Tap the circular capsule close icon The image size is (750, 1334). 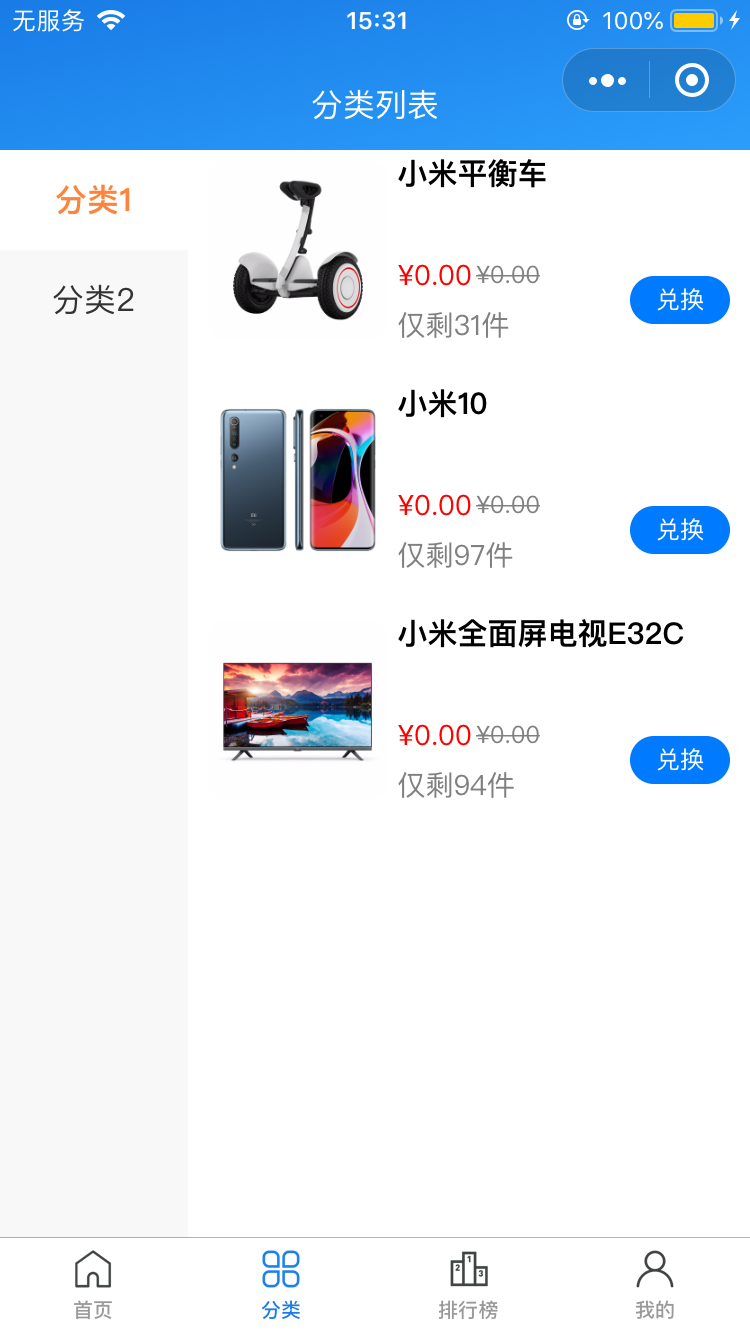pyautogui.click(x=691, y=80)
